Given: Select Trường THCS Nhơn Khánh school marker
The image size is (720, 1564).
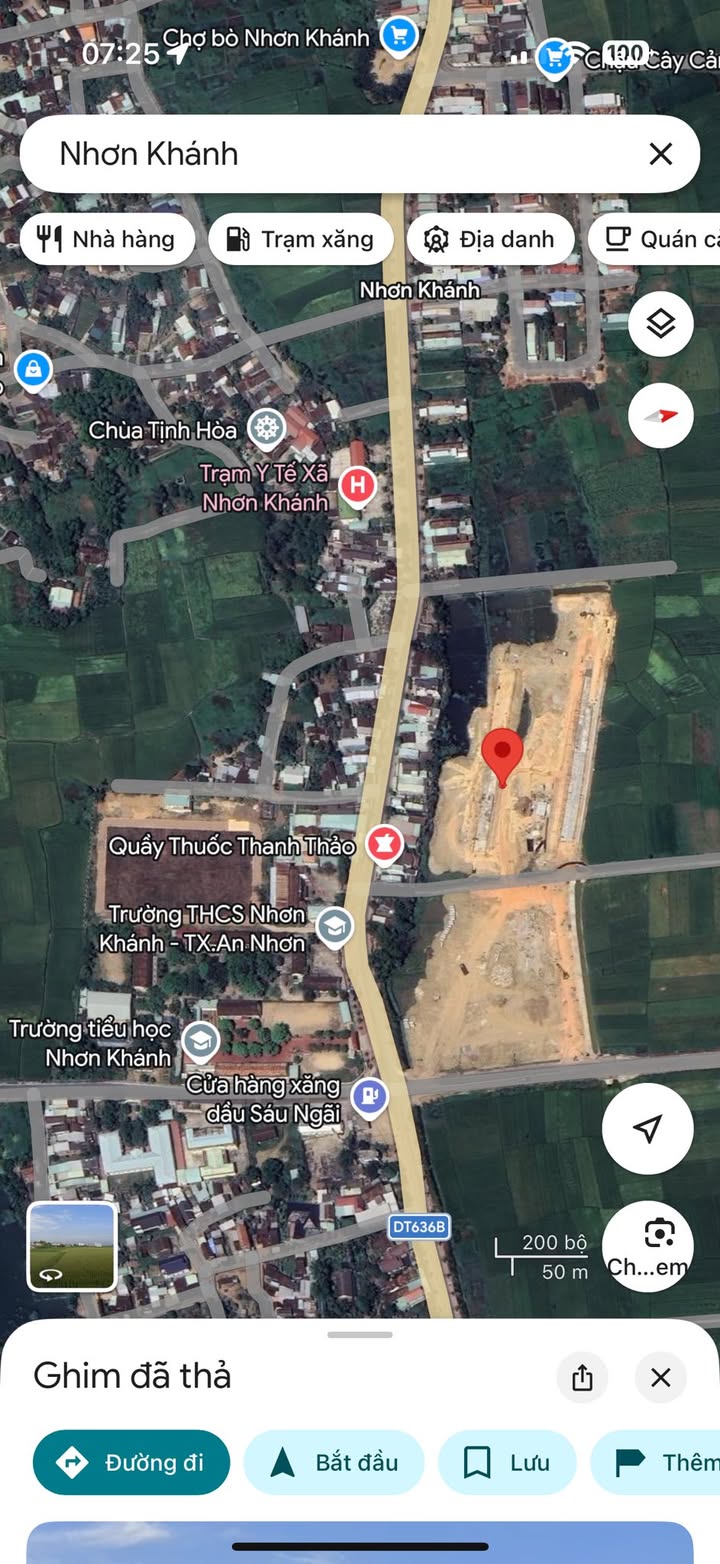Looking at the screenshot, I should pos(334,928).
